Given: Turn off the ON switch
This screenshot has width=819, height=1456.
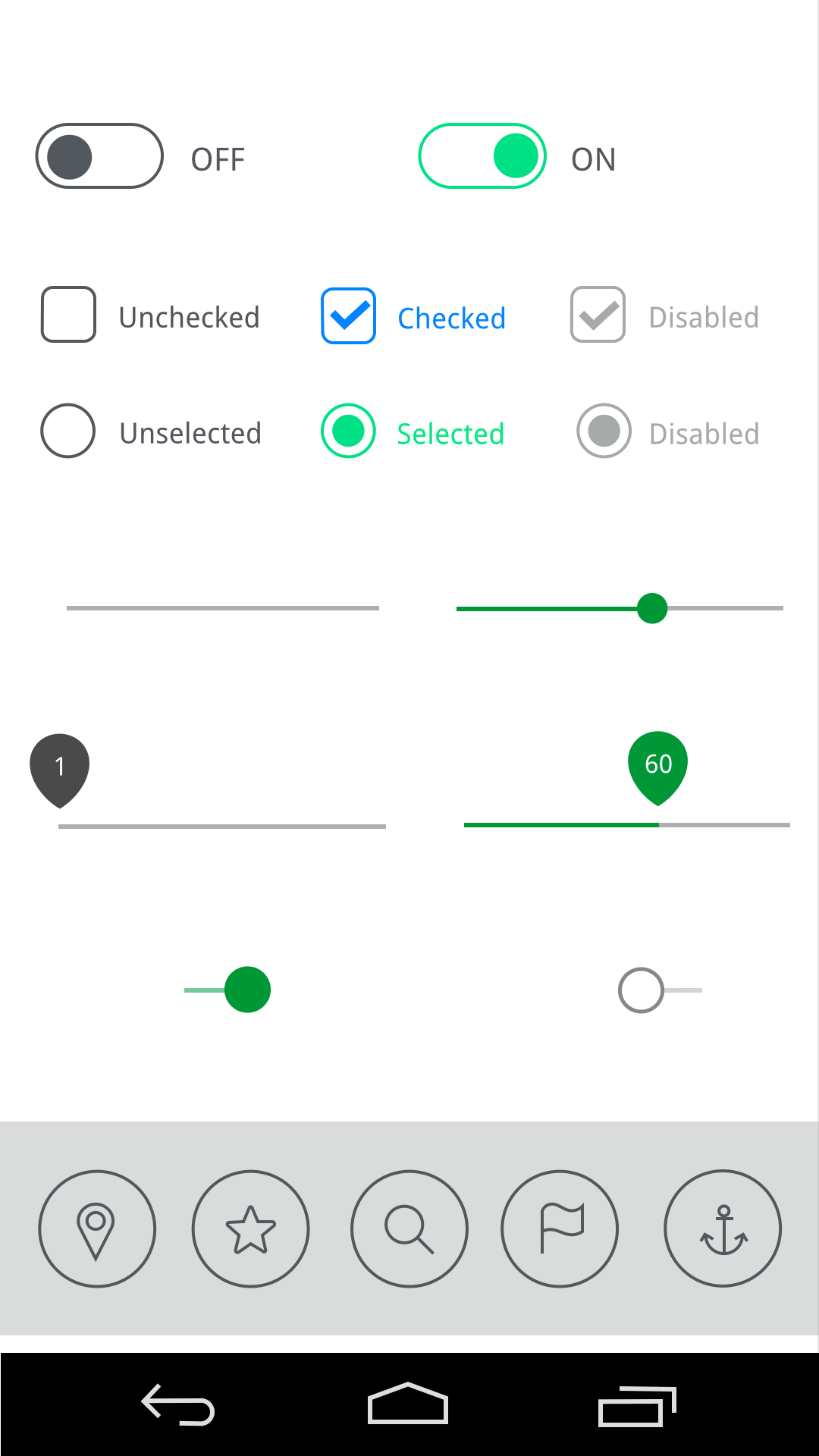Looking at the screenshot, I should [482, 156].
